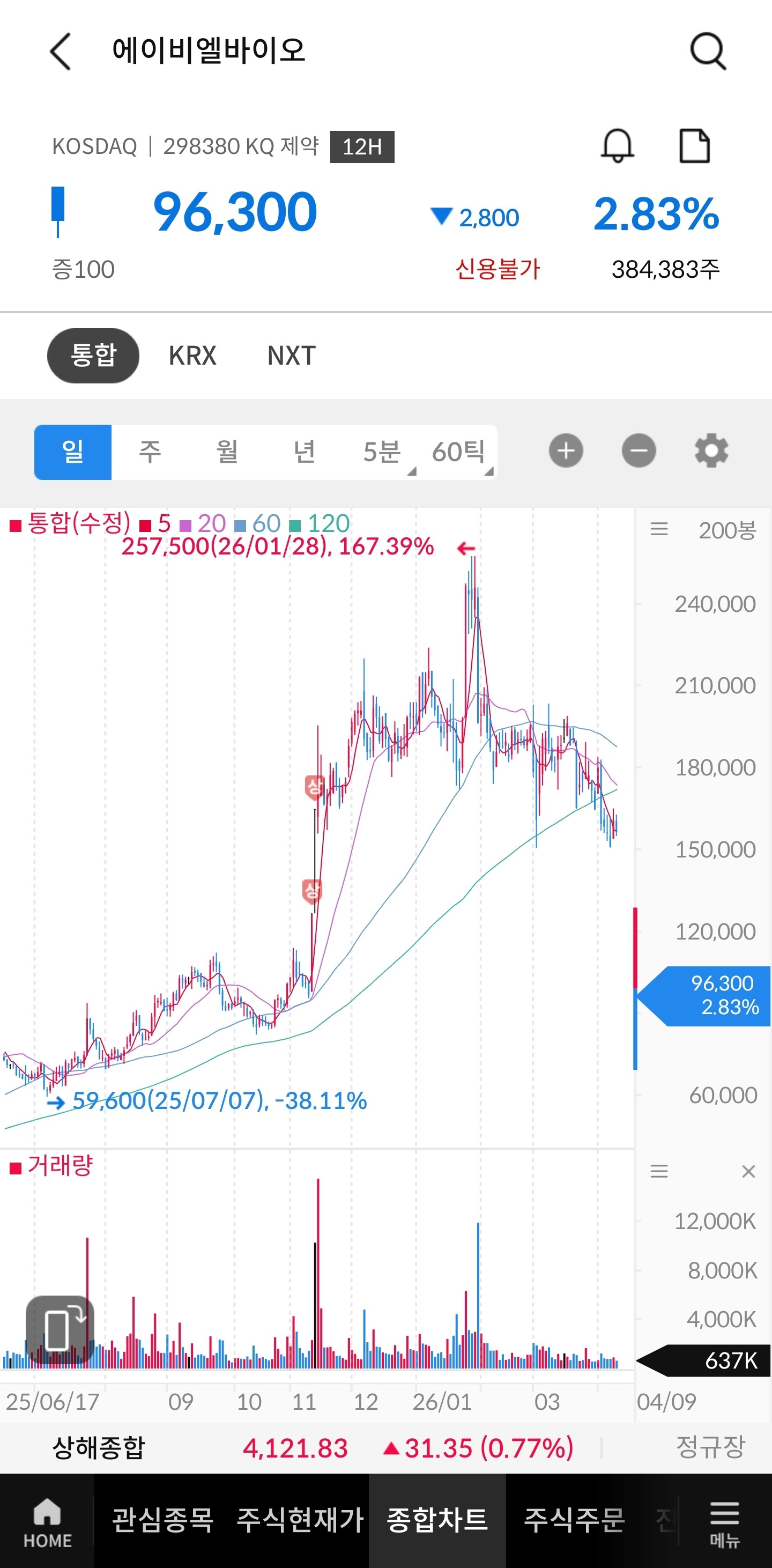Select the yearly 년 chart period
The height and width of the screenshot is (1568, 772).
pyautogui.click(x=304, y=452)
